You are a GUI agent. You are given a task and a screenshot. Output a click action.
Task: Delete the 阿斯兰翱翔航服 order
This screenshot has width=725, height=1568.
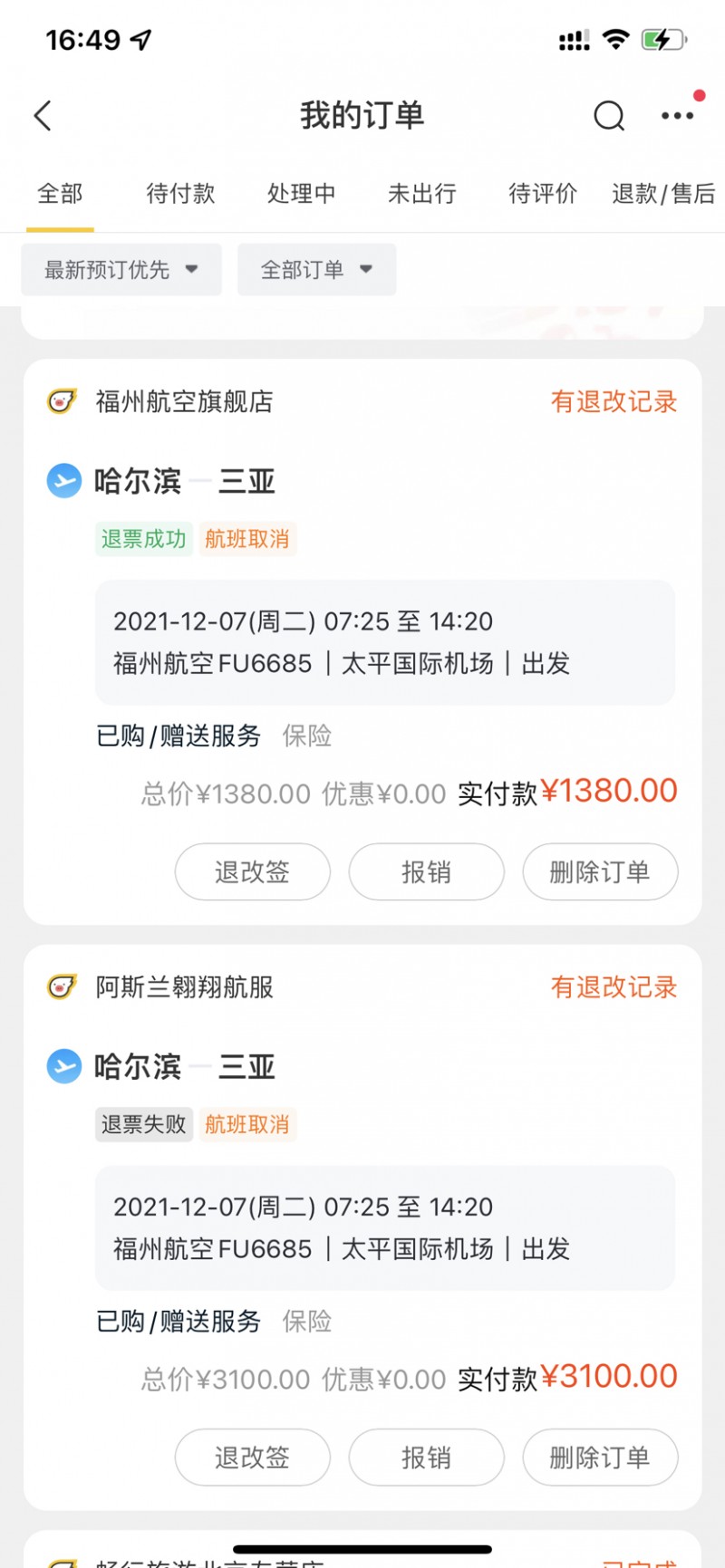coord(600,1457)
